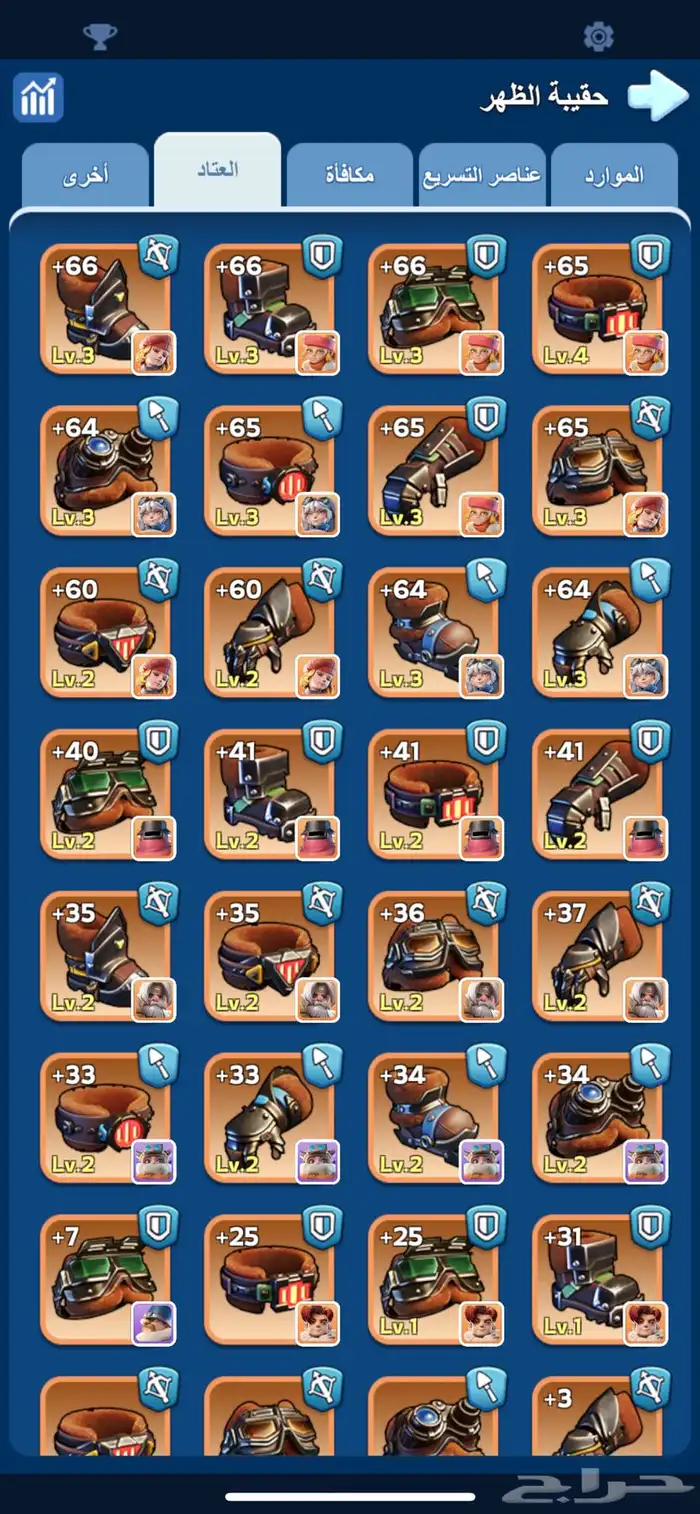Select the +36 Lv.2 goggles item
Viewport: 700px width, 1514px height.
[x=432, y=956]
